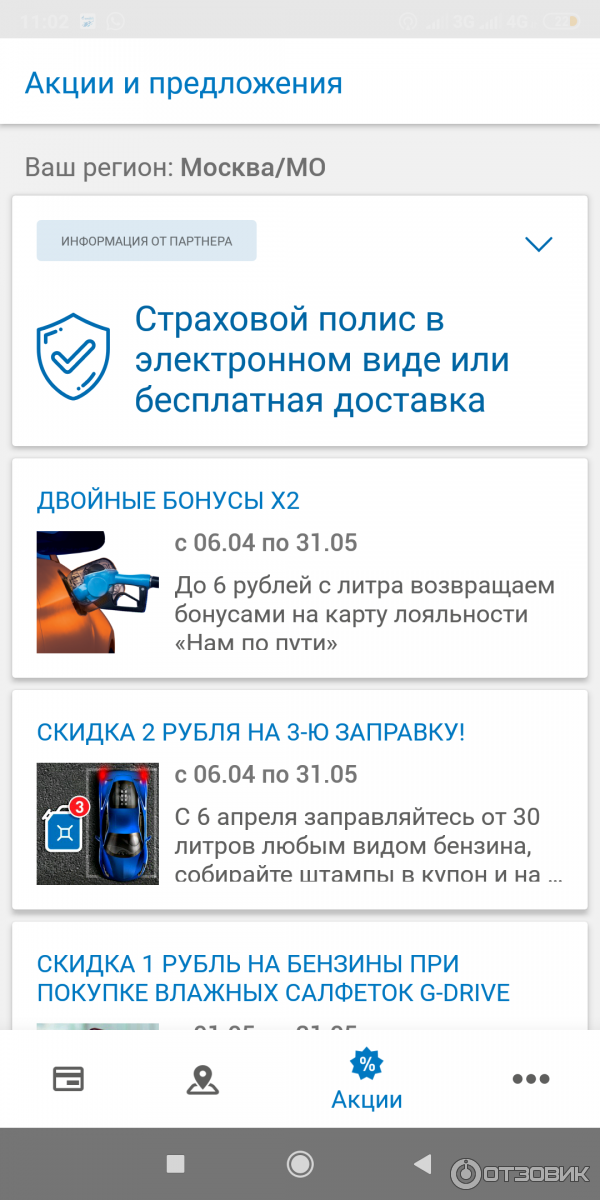Go to the home screen
Screen dimensions: 600x1200
click(300, 1164)
